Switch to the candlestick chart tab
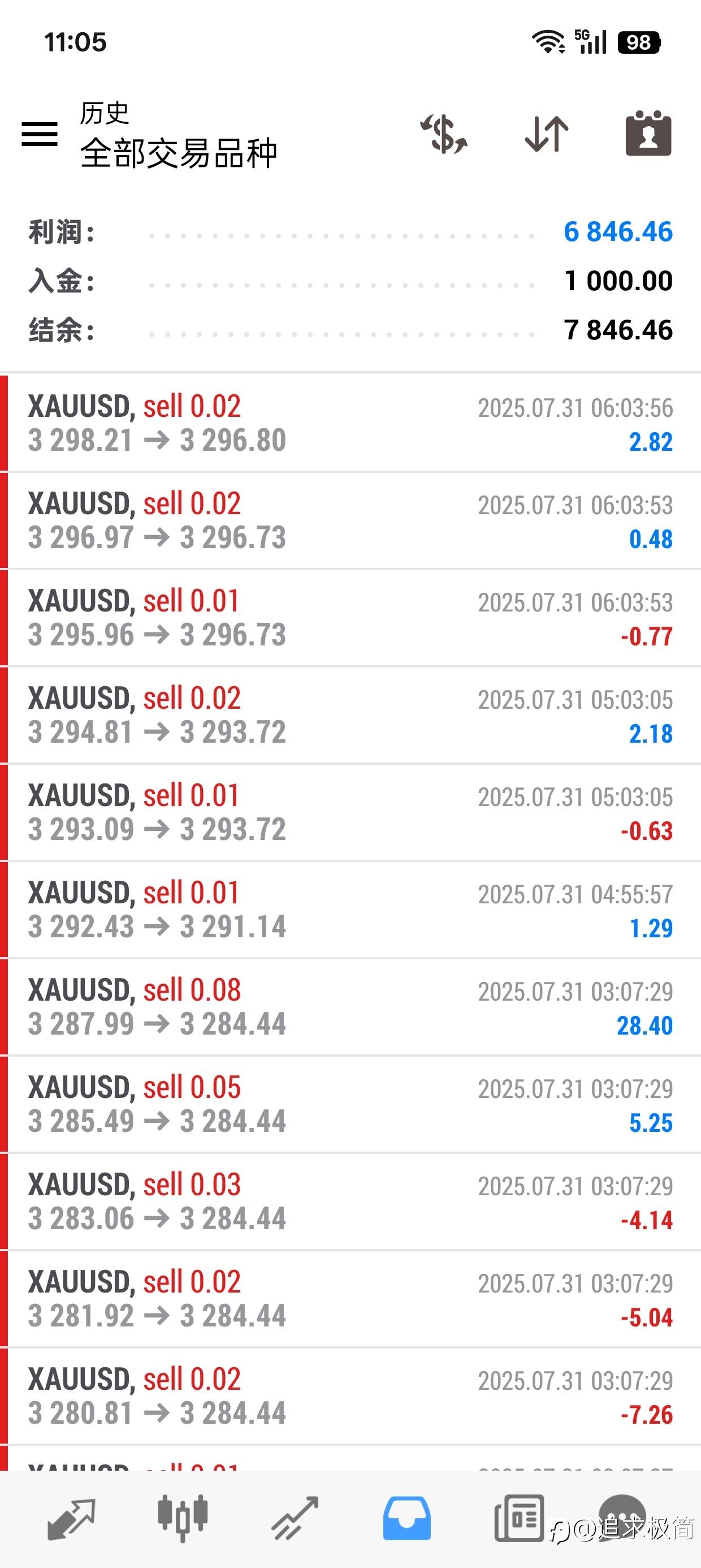701x1568 pixels. [x=183, y=1519]
